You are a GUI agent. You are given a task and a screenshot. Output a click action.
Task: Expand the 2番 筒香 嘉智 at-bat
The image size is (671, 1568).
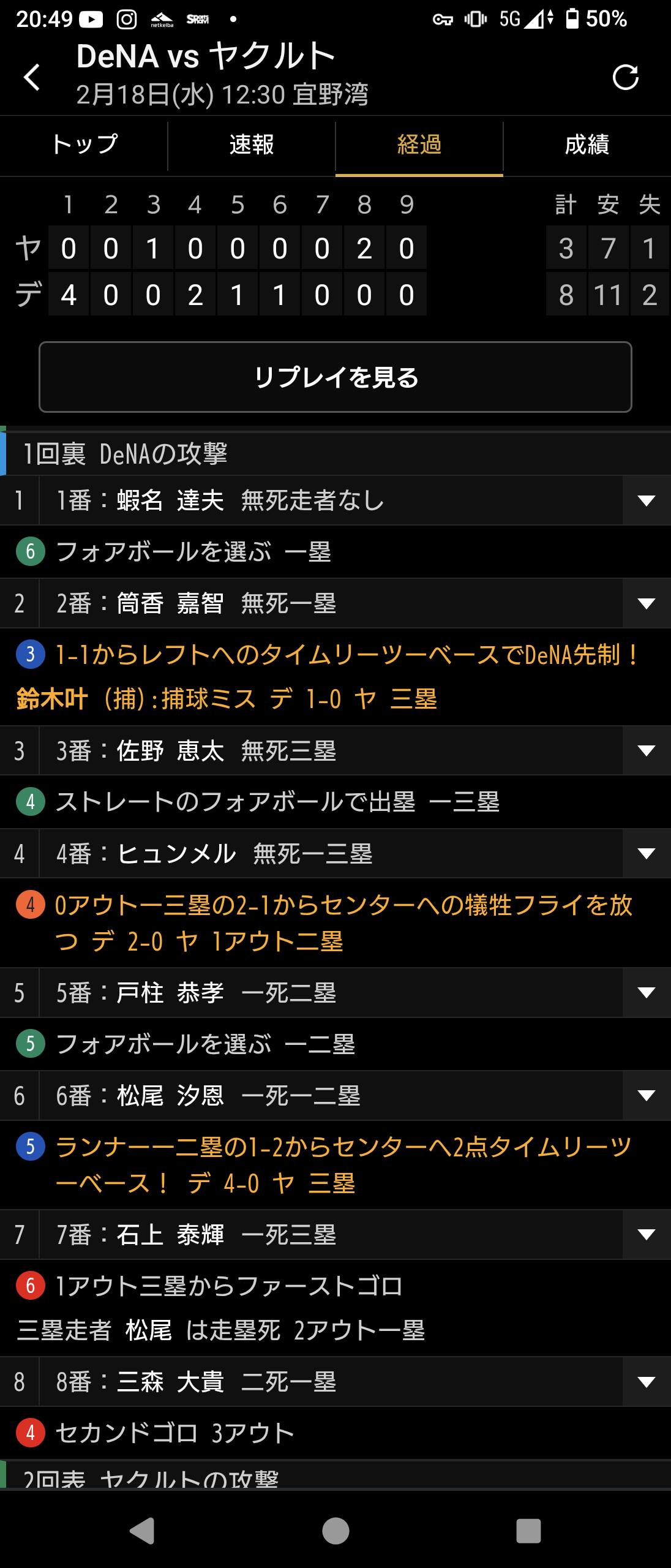[x=646, y=603]
